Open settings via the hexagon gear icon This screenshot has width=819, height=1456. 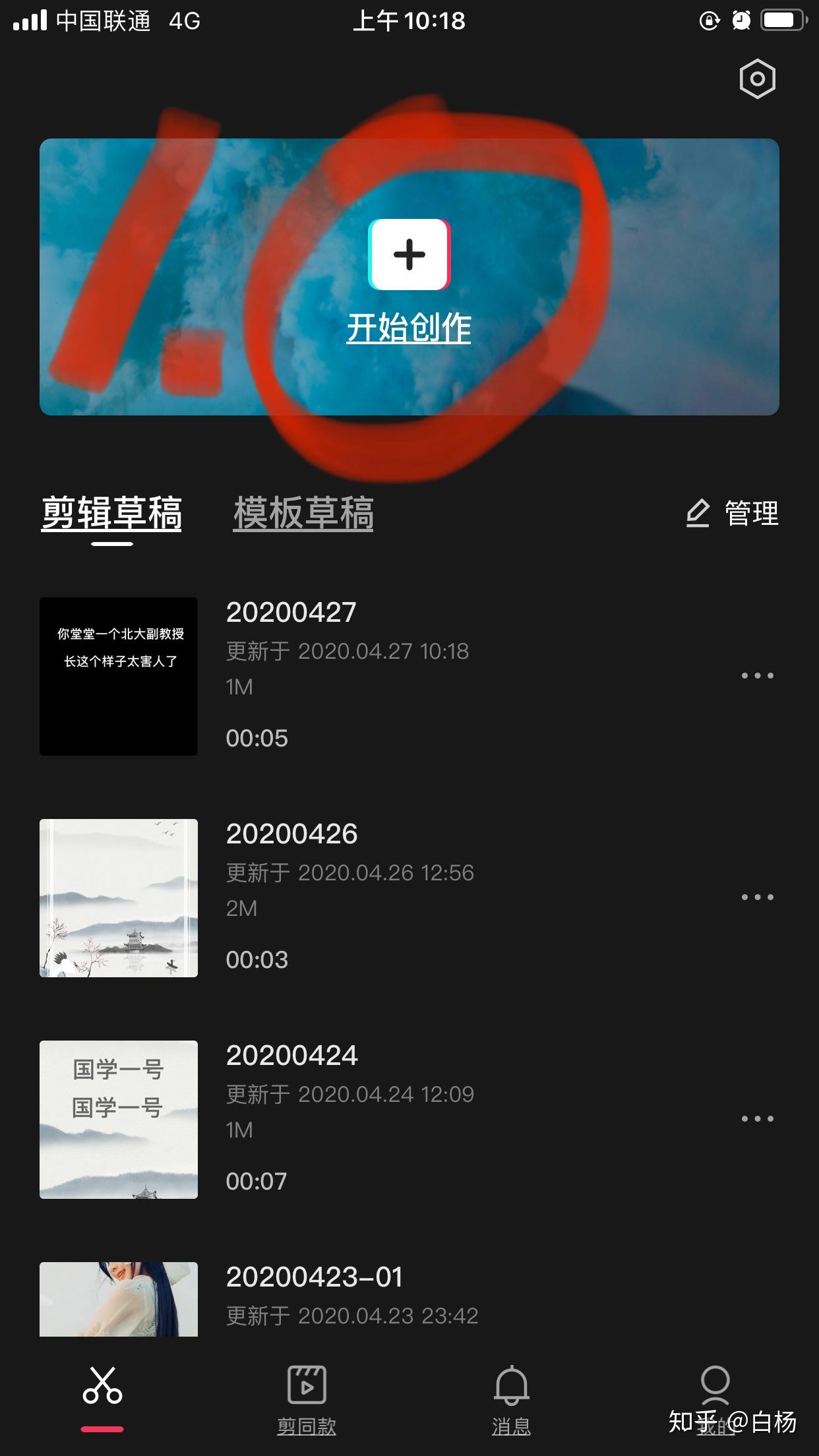point(756,79)
